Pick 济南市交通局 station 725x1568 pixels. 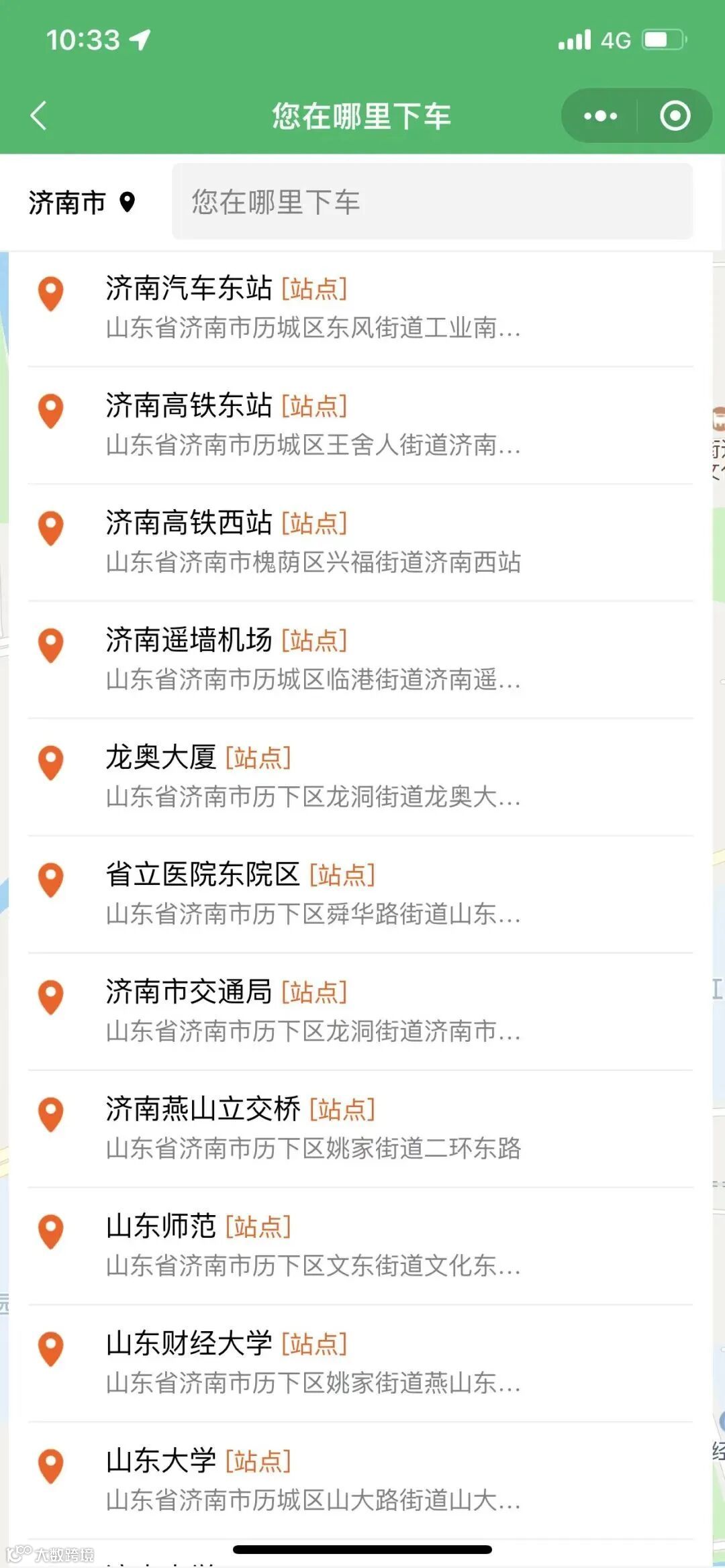(313, 1011)
